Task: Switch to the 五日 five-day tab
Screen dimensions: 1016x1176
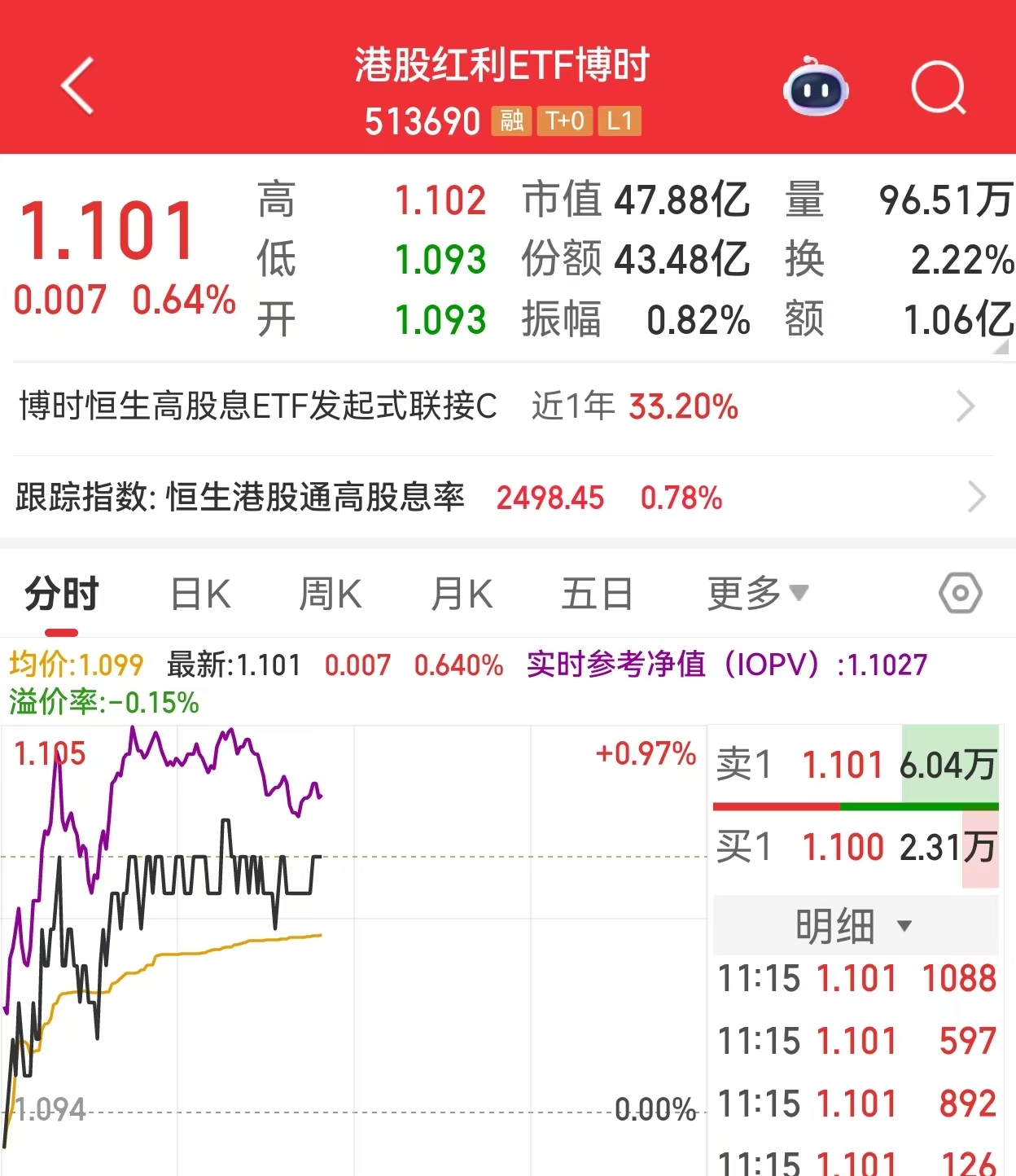Action: (598, 593)
